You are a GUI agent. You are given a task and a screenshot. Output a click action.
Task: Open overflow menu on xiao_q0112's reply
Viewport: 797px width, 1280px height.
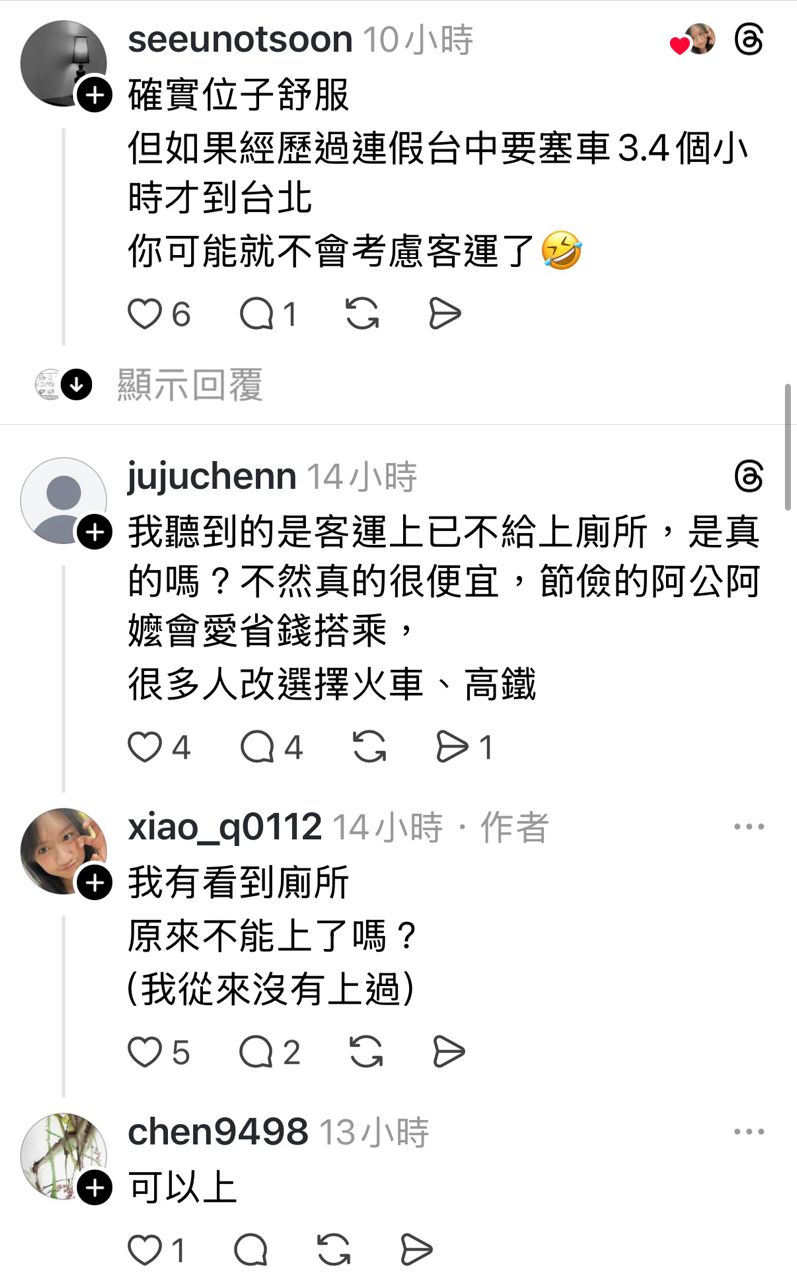tap(748, 827)
